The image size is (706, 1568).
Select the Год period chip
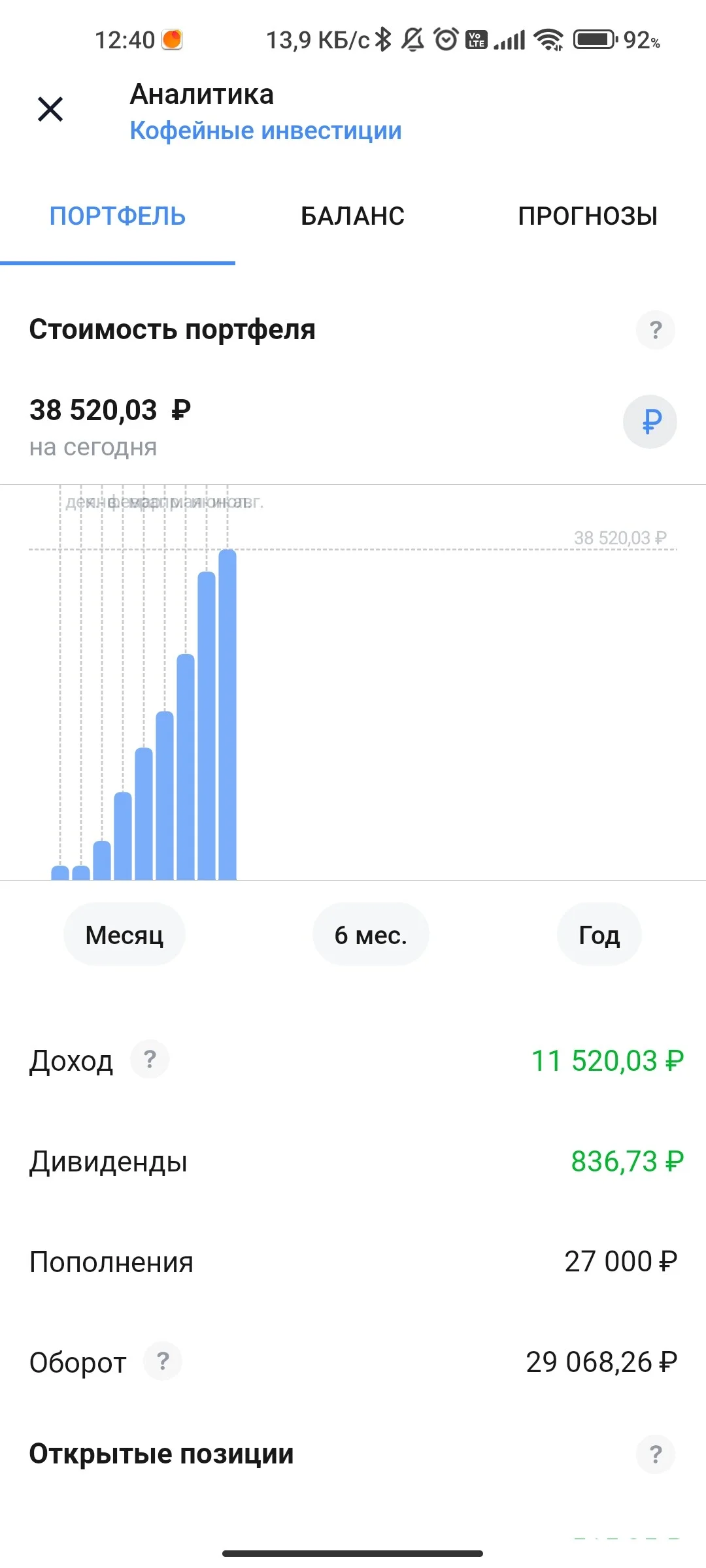click(x=599, y=935)
